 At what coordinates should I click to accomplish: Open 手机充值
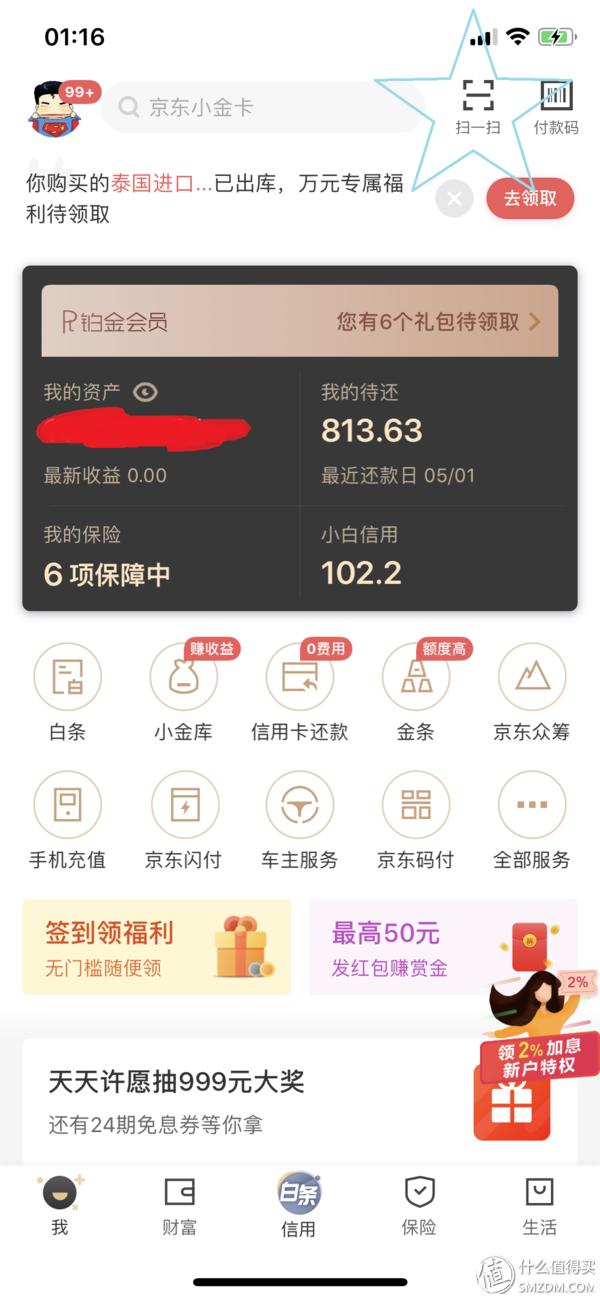click(x=68, y=821)
